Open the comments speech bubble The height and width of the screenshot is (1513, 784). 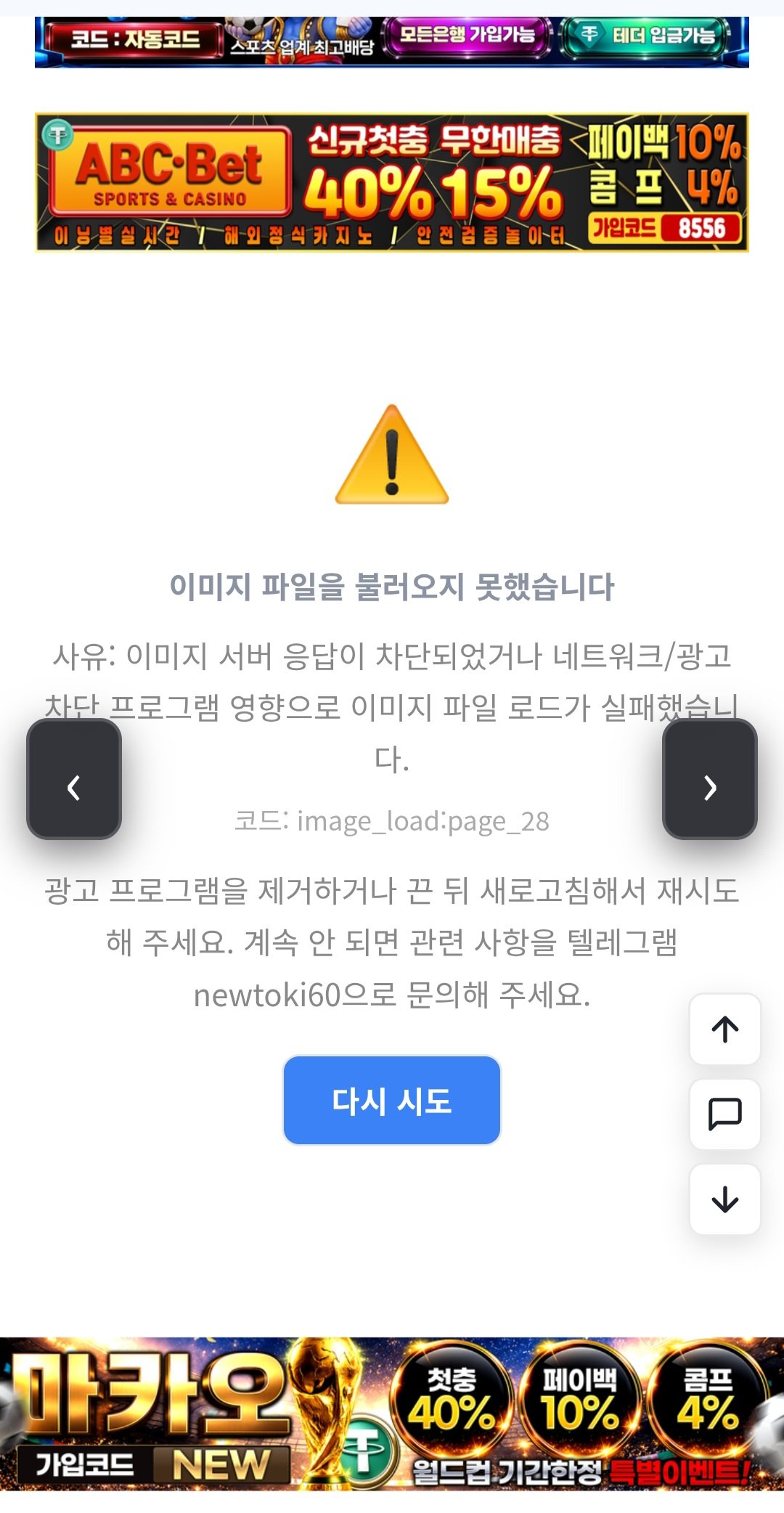pyautogui.click(x=725, y=1114)
